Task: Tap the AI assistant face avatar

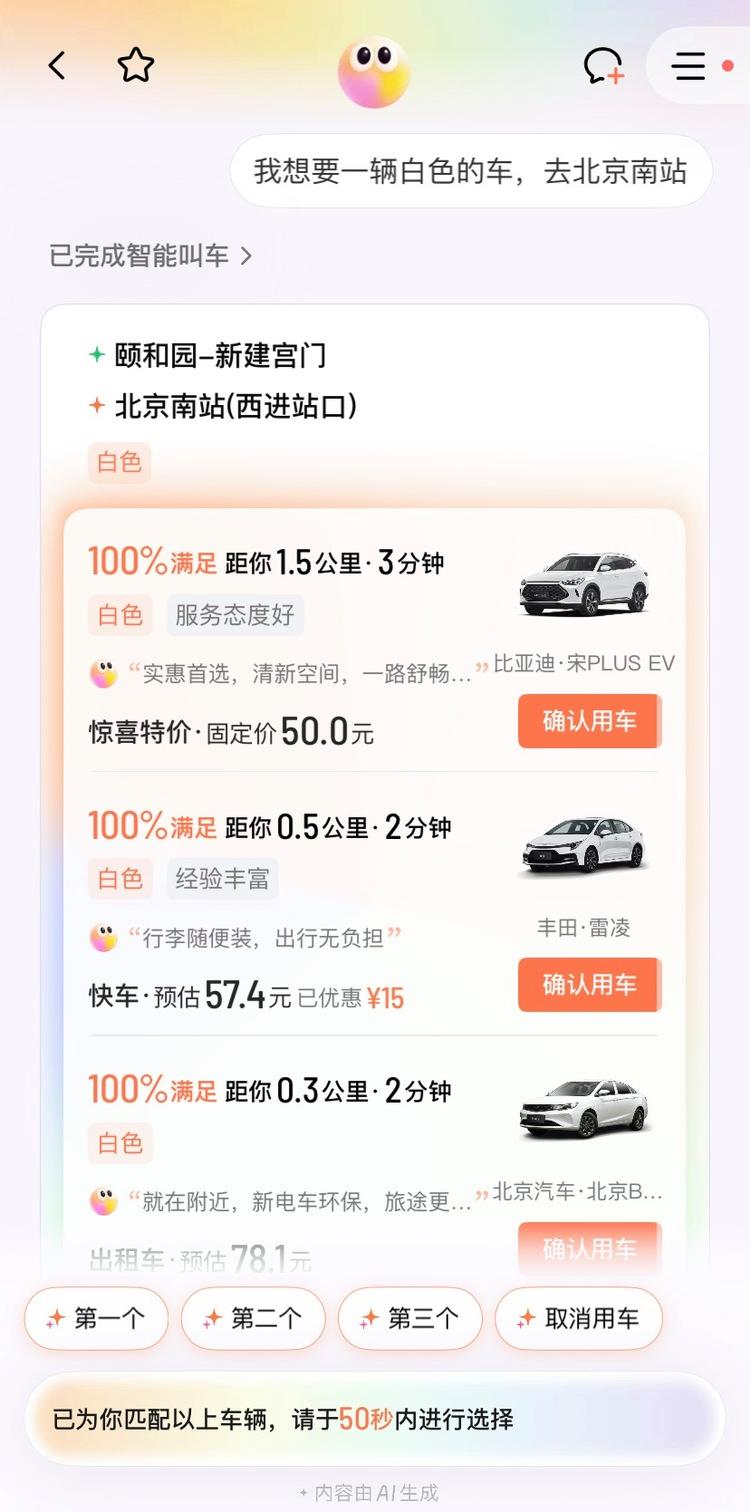Action: (x=374, y=68)
